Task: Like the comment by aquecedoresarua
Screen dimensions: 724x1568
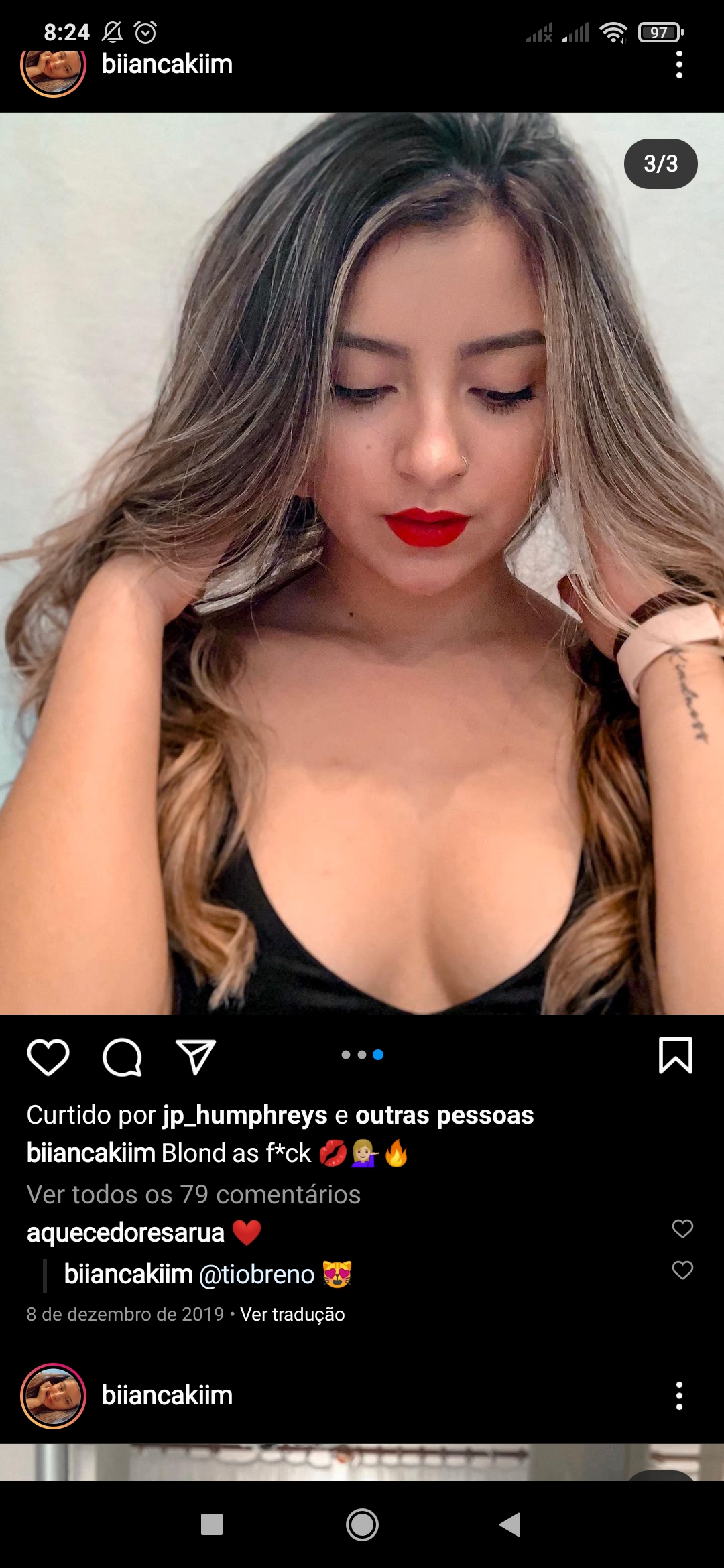Action: pos(682,1228)
